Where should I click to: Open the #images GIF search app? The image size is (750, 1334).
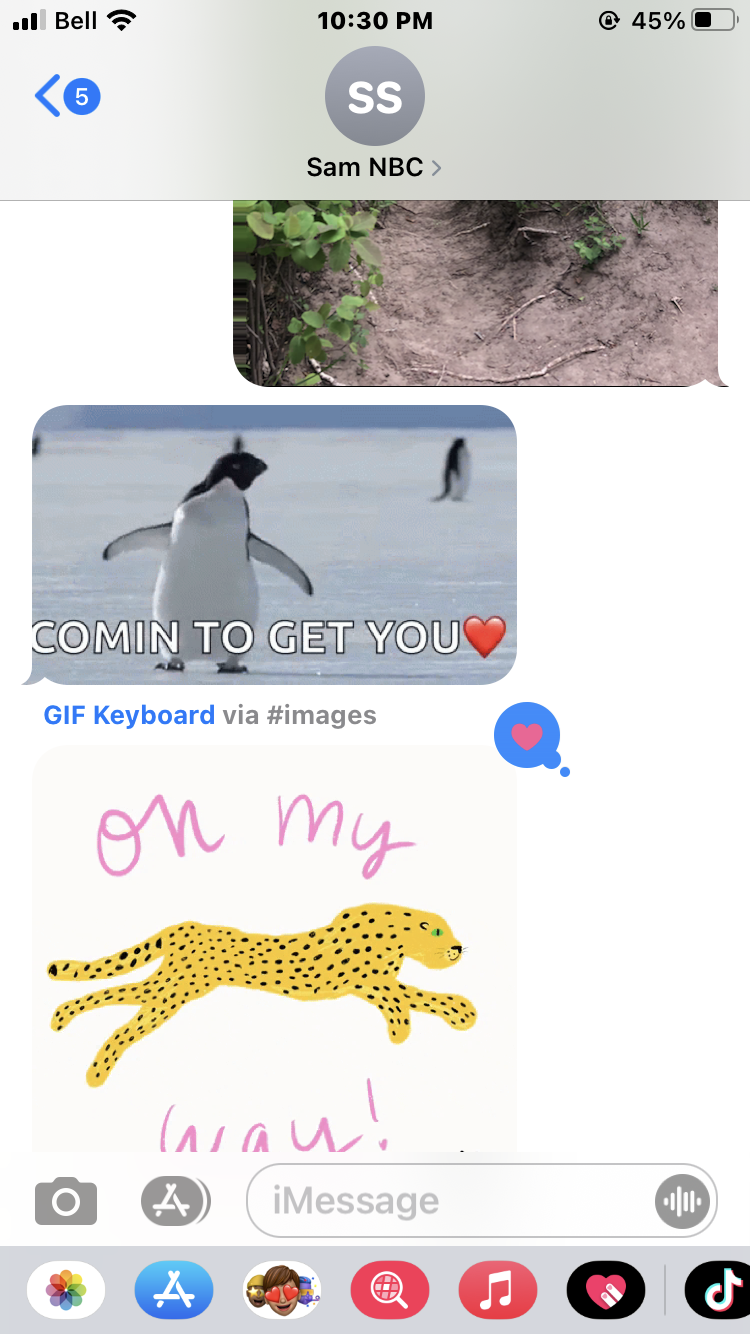(390, 1290)
